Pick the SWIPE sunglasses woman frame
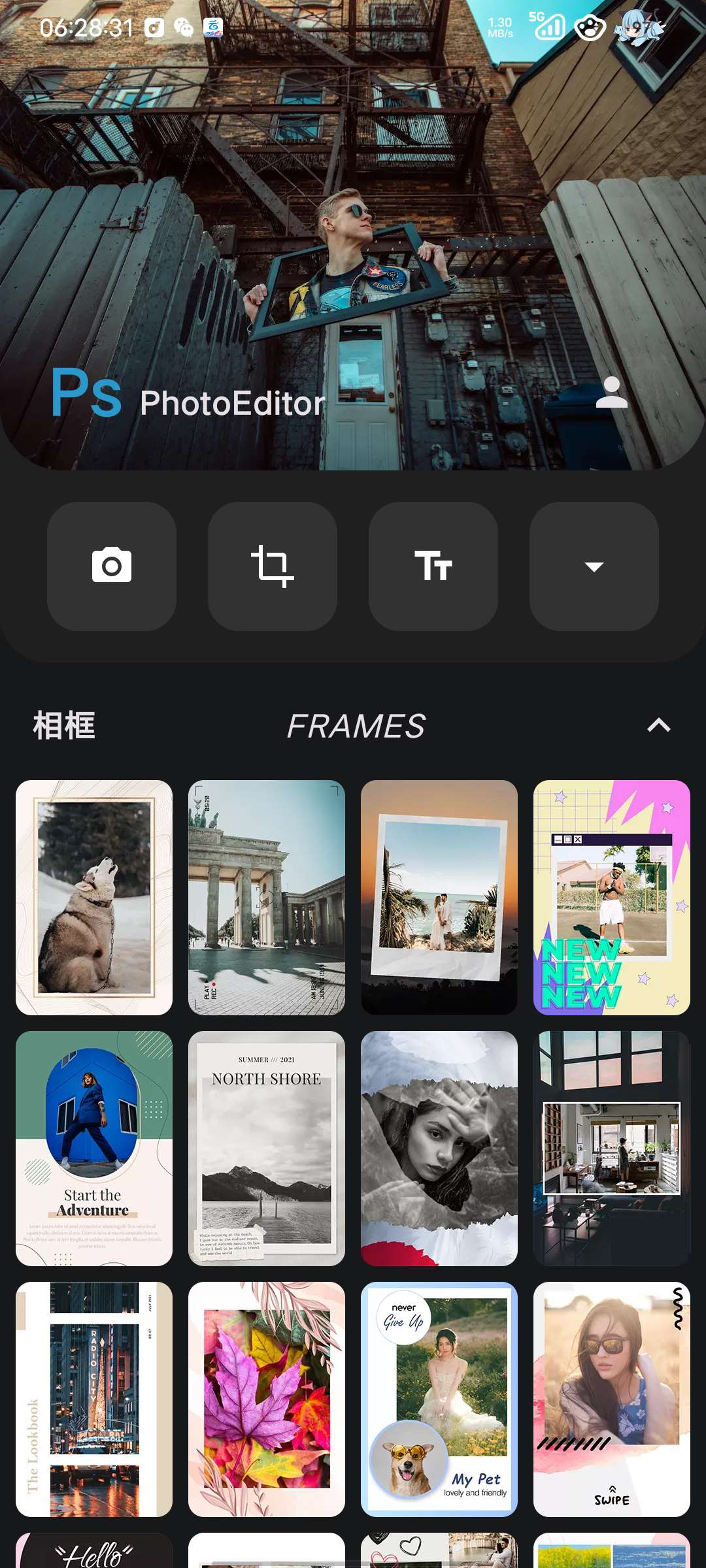Screen dimensions: 706x1568 (x=612, y=1399)
